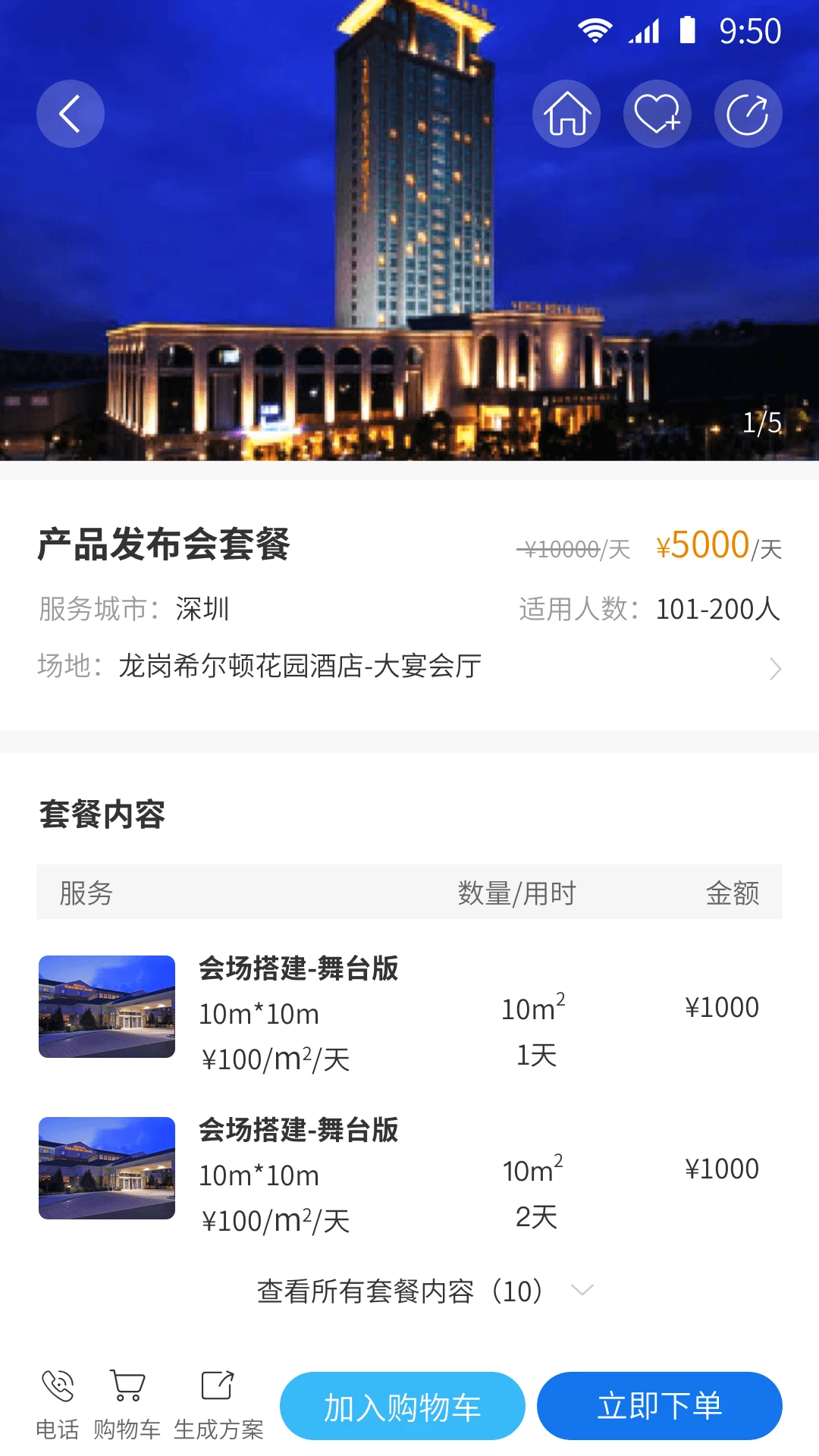This screenshot has height=1456, width=819.
Task: Tap the back arrow on the hotel photo
Action: point(70,113)
